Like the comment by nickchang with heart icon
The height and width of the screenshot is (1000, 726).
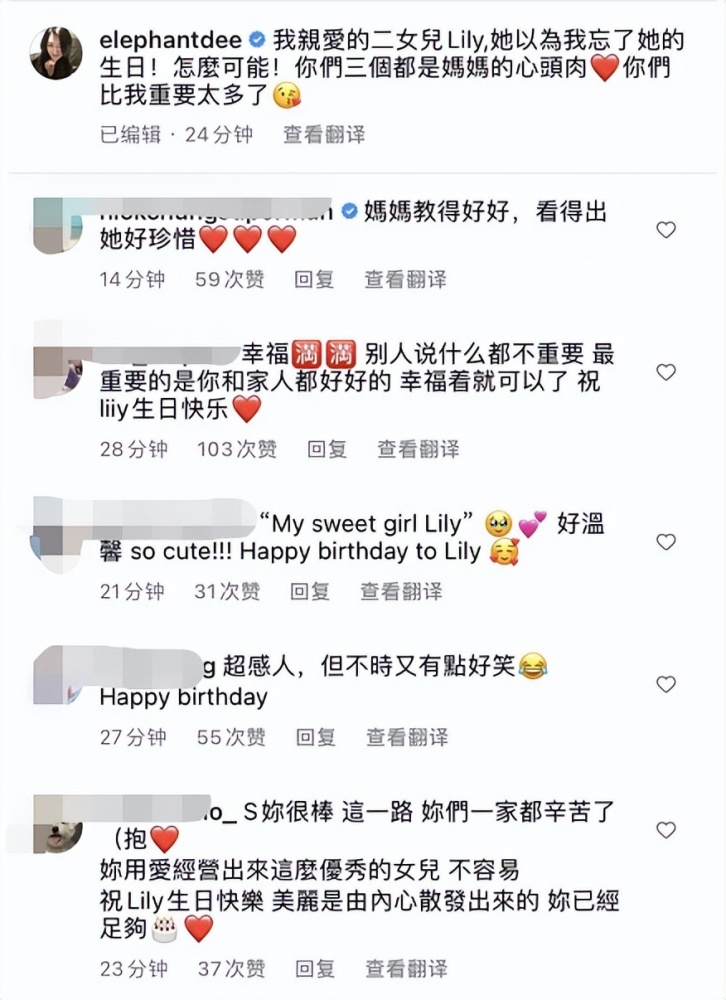pos(665,229)
